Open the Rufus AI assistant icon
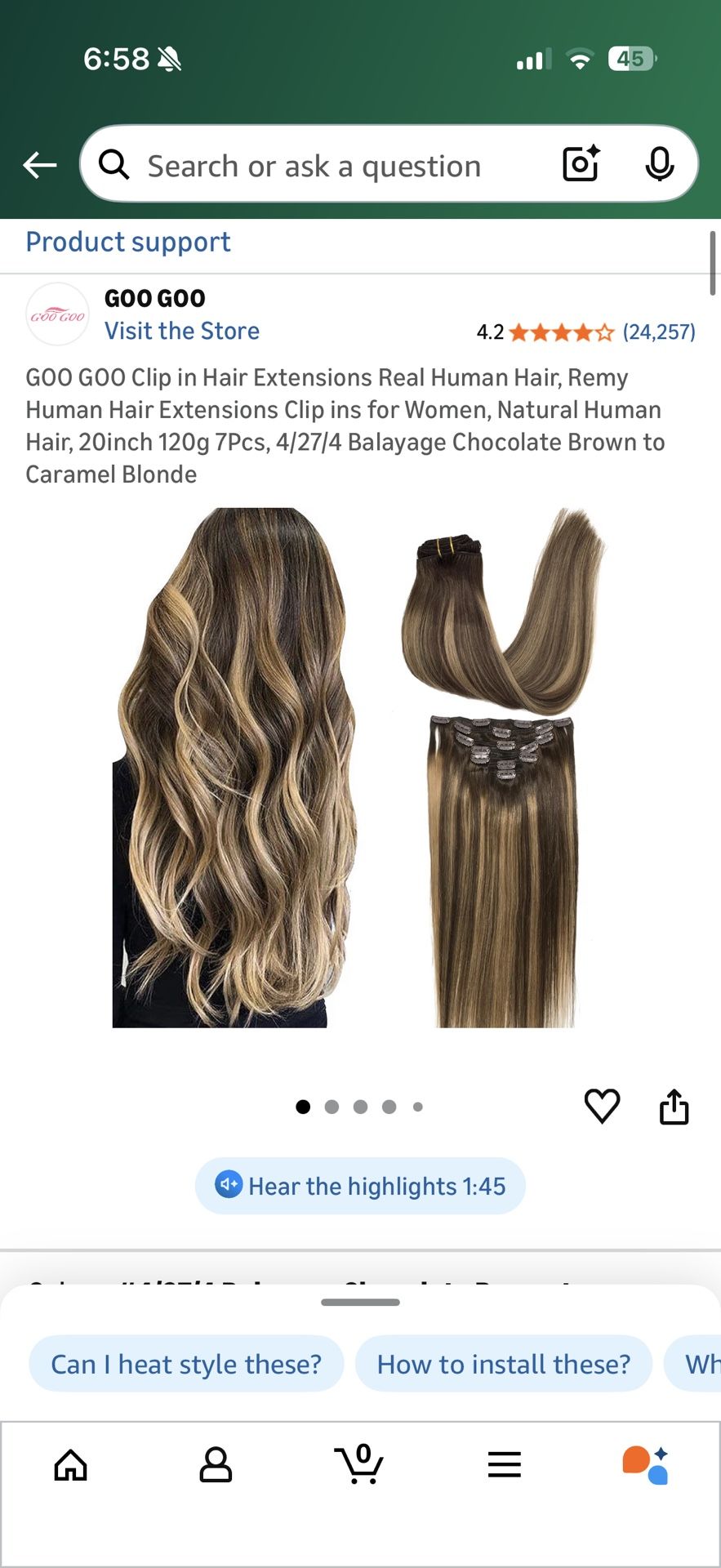721x1568 pixels. (649, 1464)
